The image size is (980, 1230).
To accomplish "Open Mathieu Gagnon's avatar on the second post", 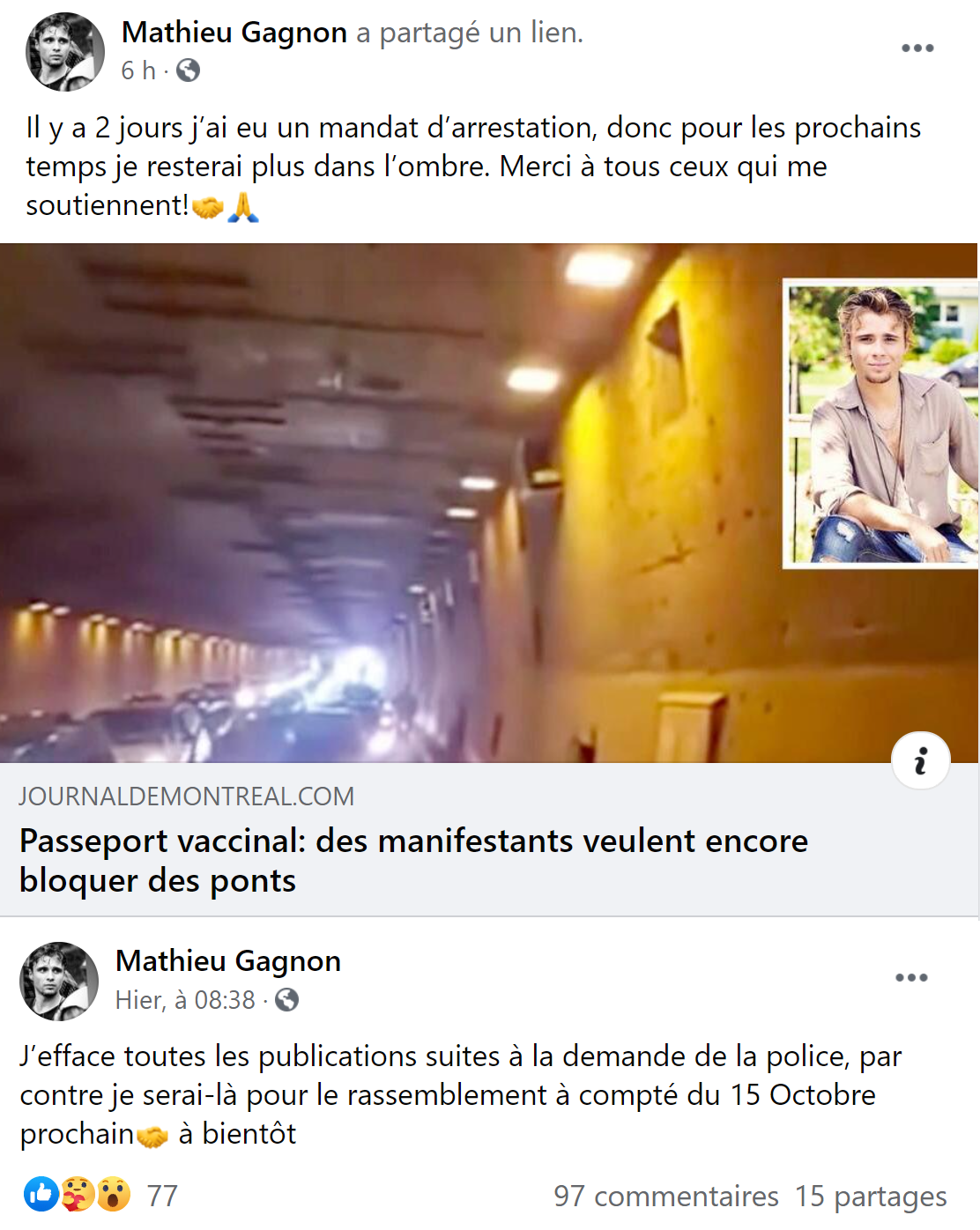I will [x=59, y=981].
